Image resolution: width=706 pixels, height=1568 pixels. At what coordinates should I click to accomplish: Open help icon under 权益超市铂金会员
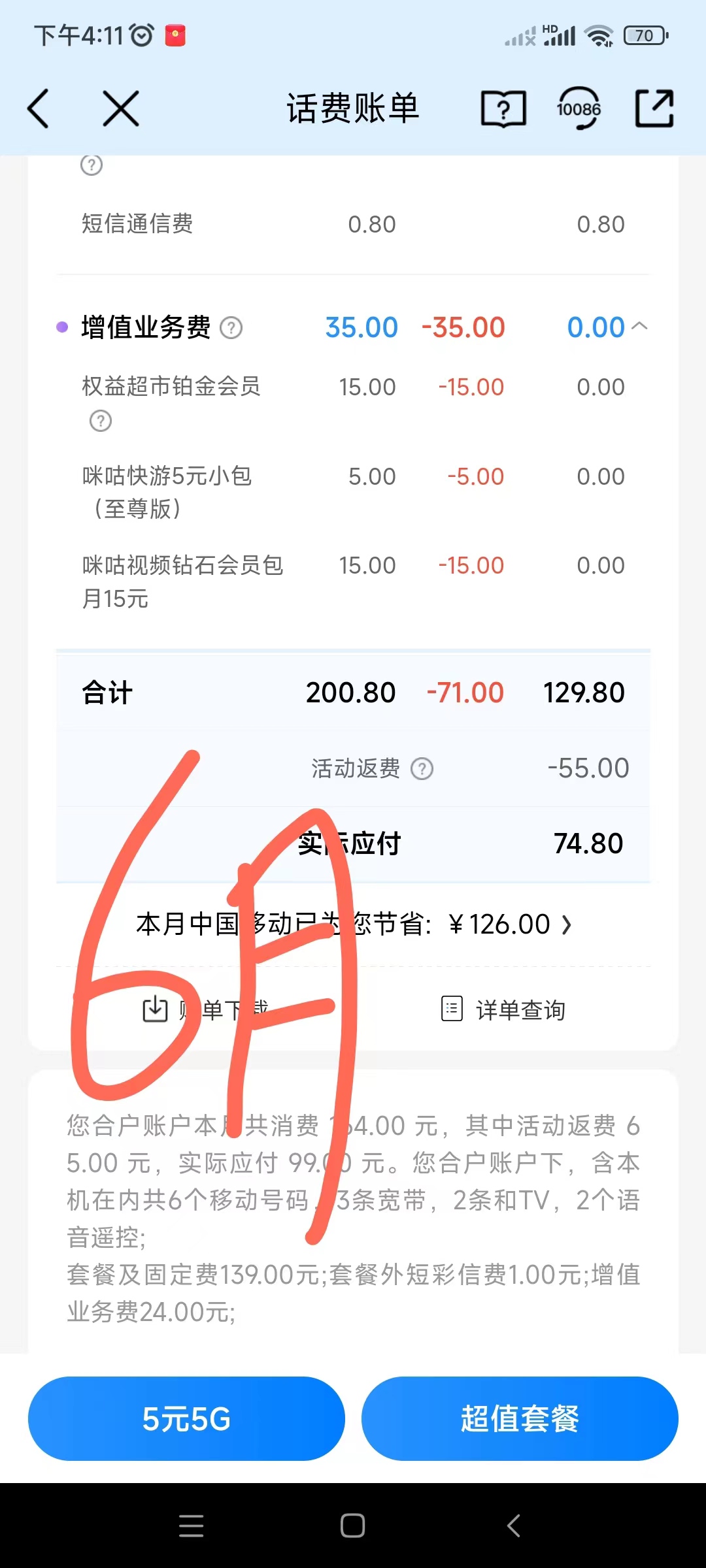101,421
